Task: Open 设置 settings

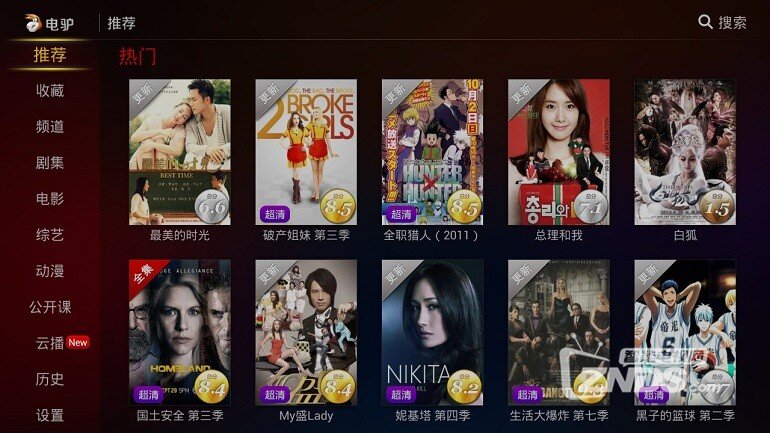Action: [x=50, y=414]
